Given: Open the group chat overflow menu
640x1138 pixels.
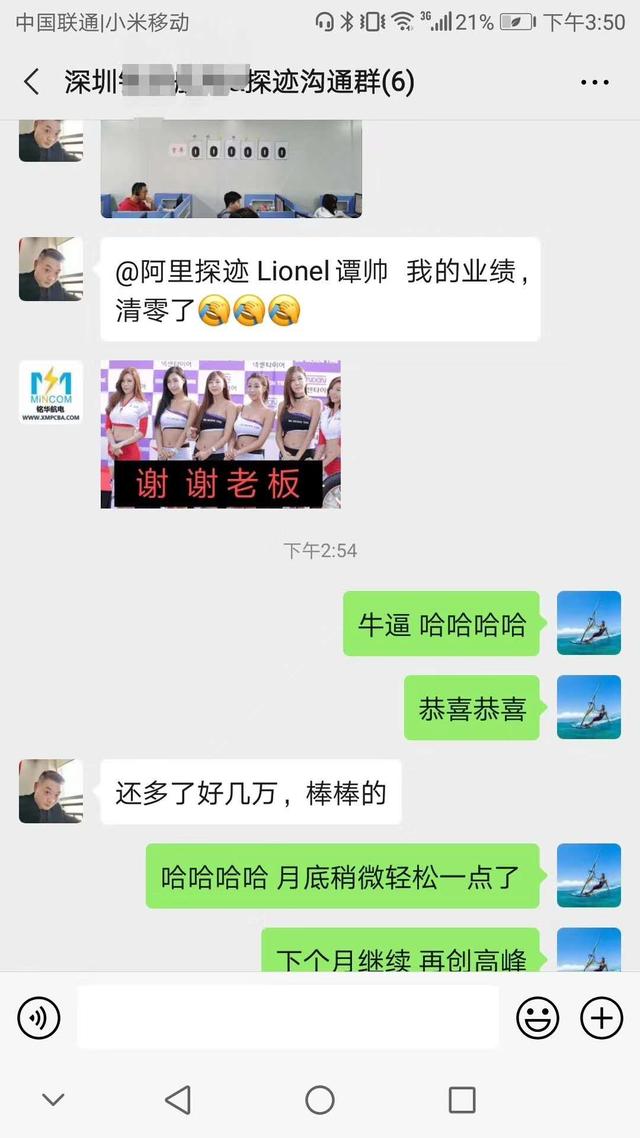Looking at the screenshot, I should (x=594, y=82).
